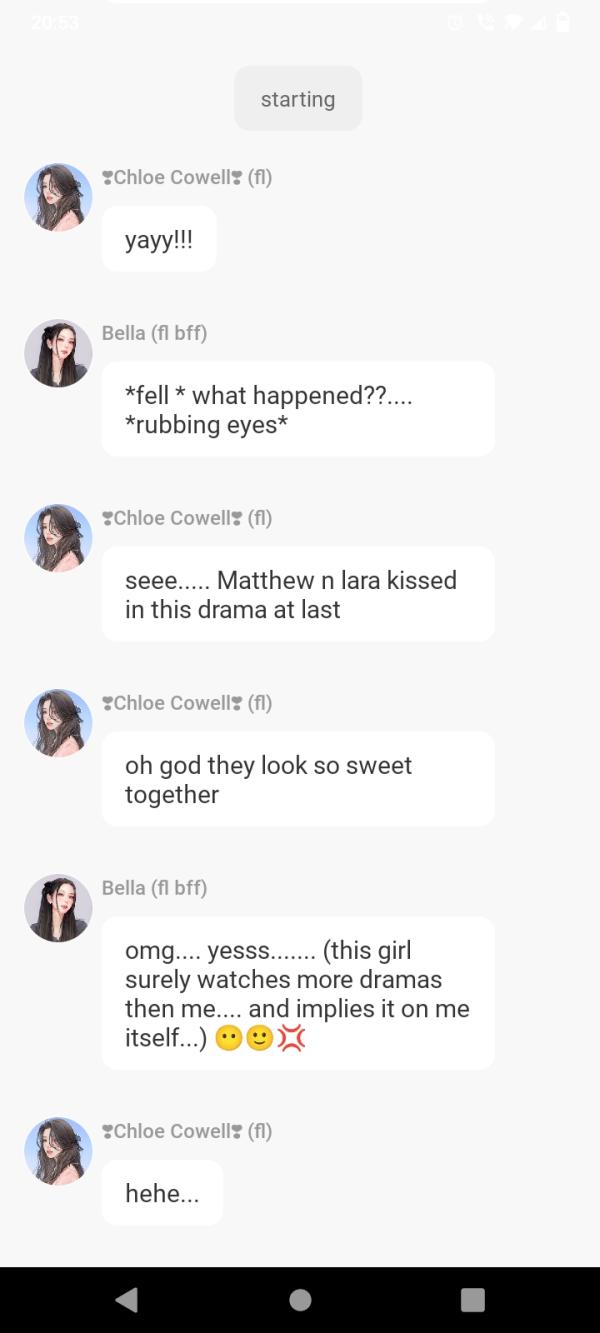
Task: Tap Chloe's avatar beside "Matthew n lara kissed"
Action: click(x=58, y=538)
